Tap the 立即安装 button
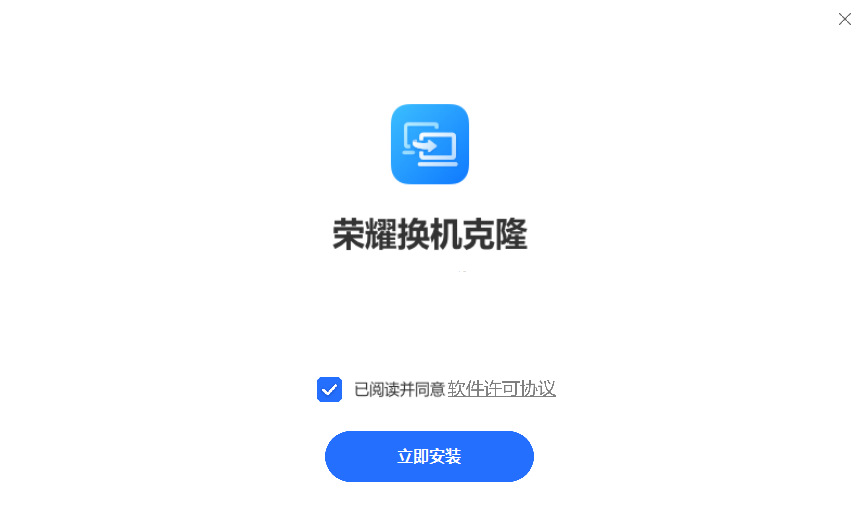The width and height of the screenshot is (861, 529). (x=429, y=456)
